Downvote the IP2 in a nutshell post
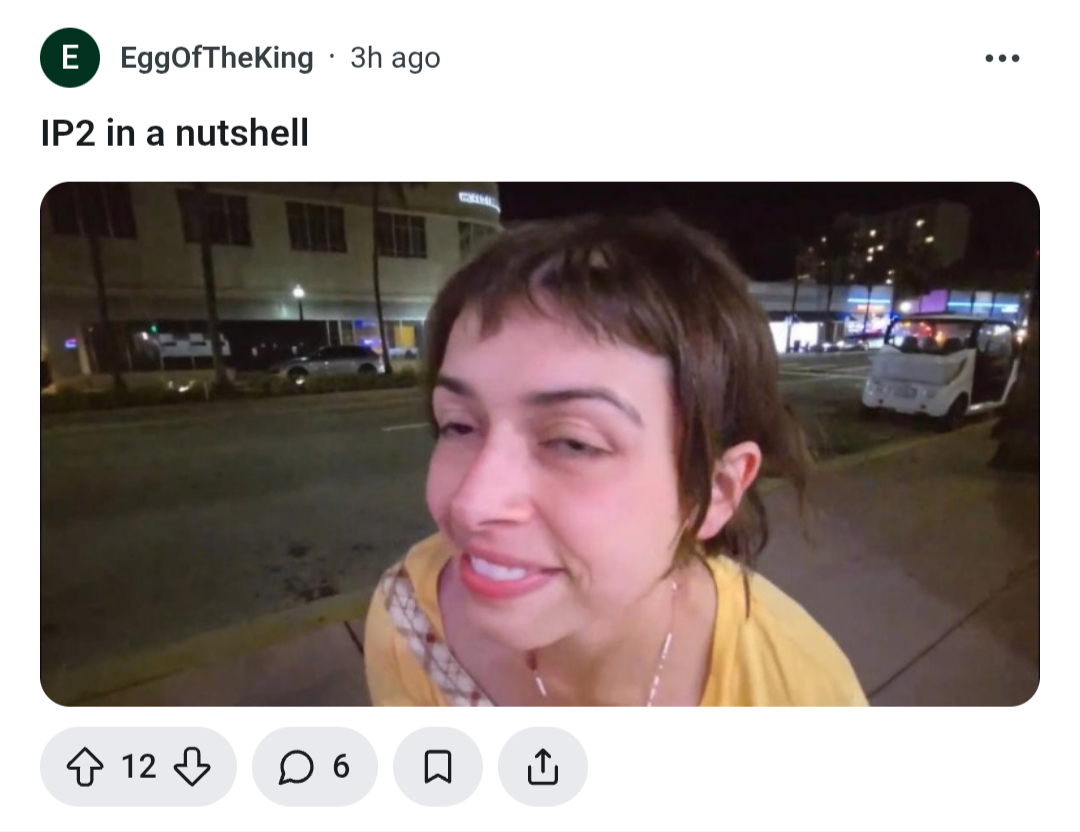The width and height of the screenshot is (1080, 832). coord(191,767)
